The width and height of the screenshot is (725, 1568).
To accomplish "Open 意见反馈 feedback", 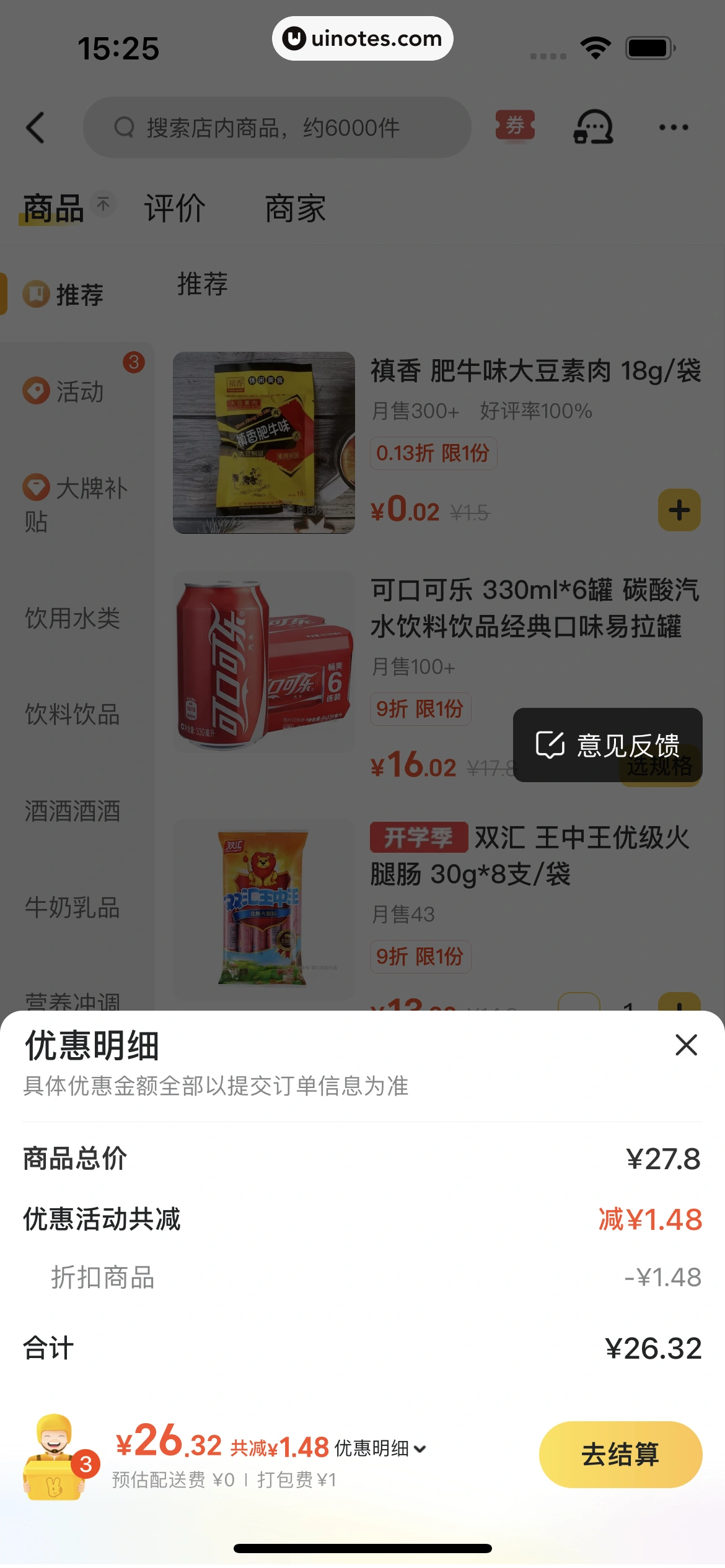I will [607, 745].
